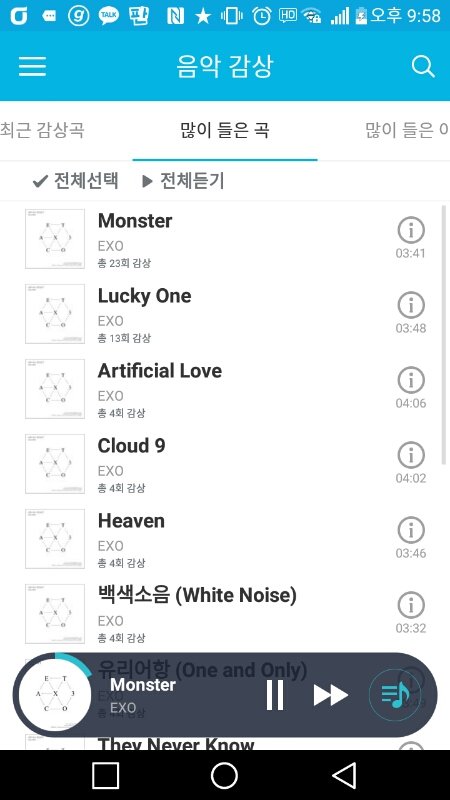The height and width of the screenshot is (800, 450).
Task: Switch to the next 많이 들은 tab
Action: tap(407, 130)
